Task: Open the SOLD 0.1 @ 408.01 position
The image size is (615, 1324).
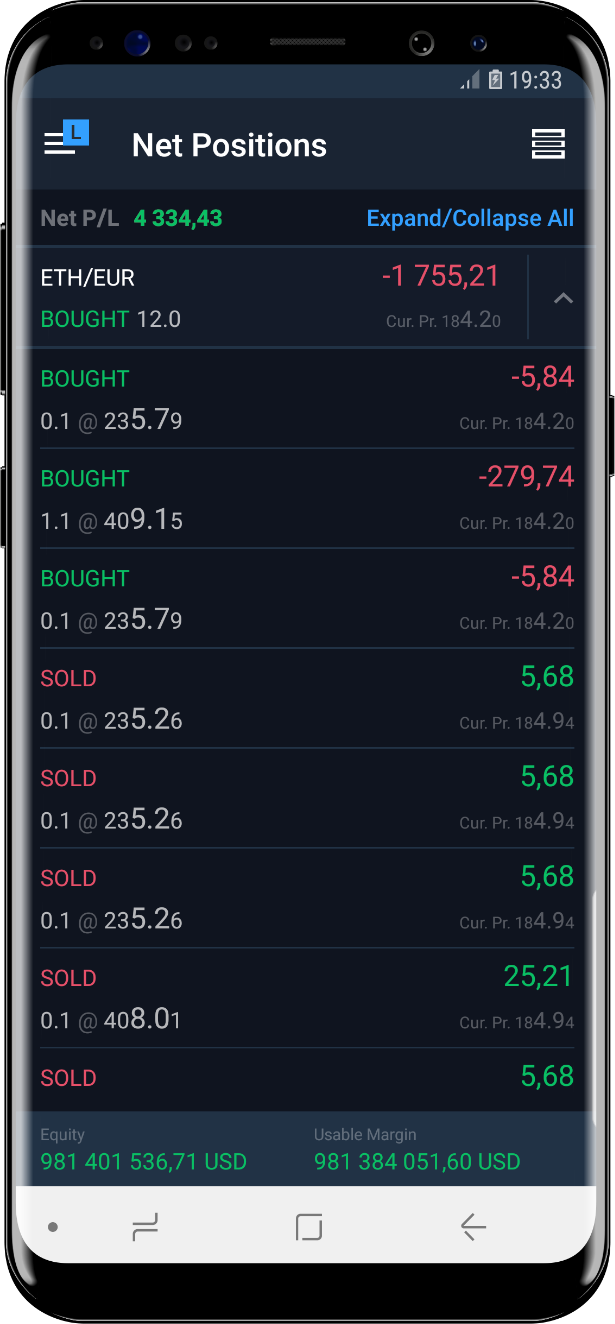Action: pyautogui.click(x=306, y=999)
